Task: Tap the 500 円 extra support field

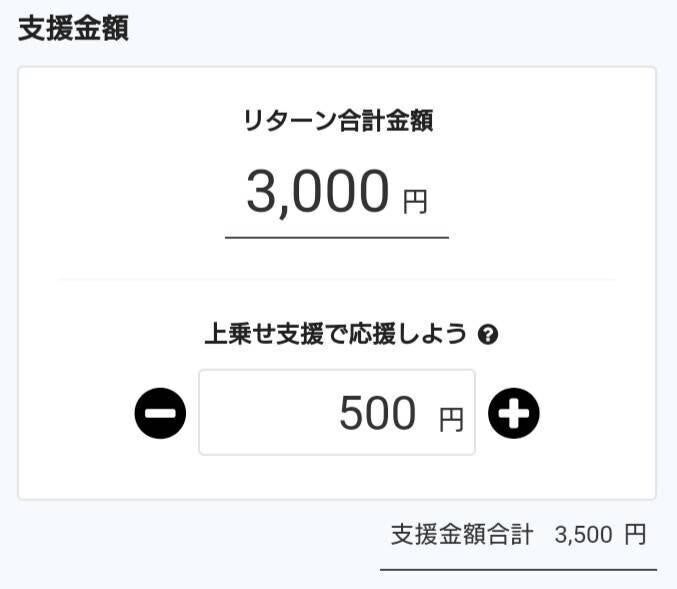Action: pyautogui.click(x=337, y=413)
